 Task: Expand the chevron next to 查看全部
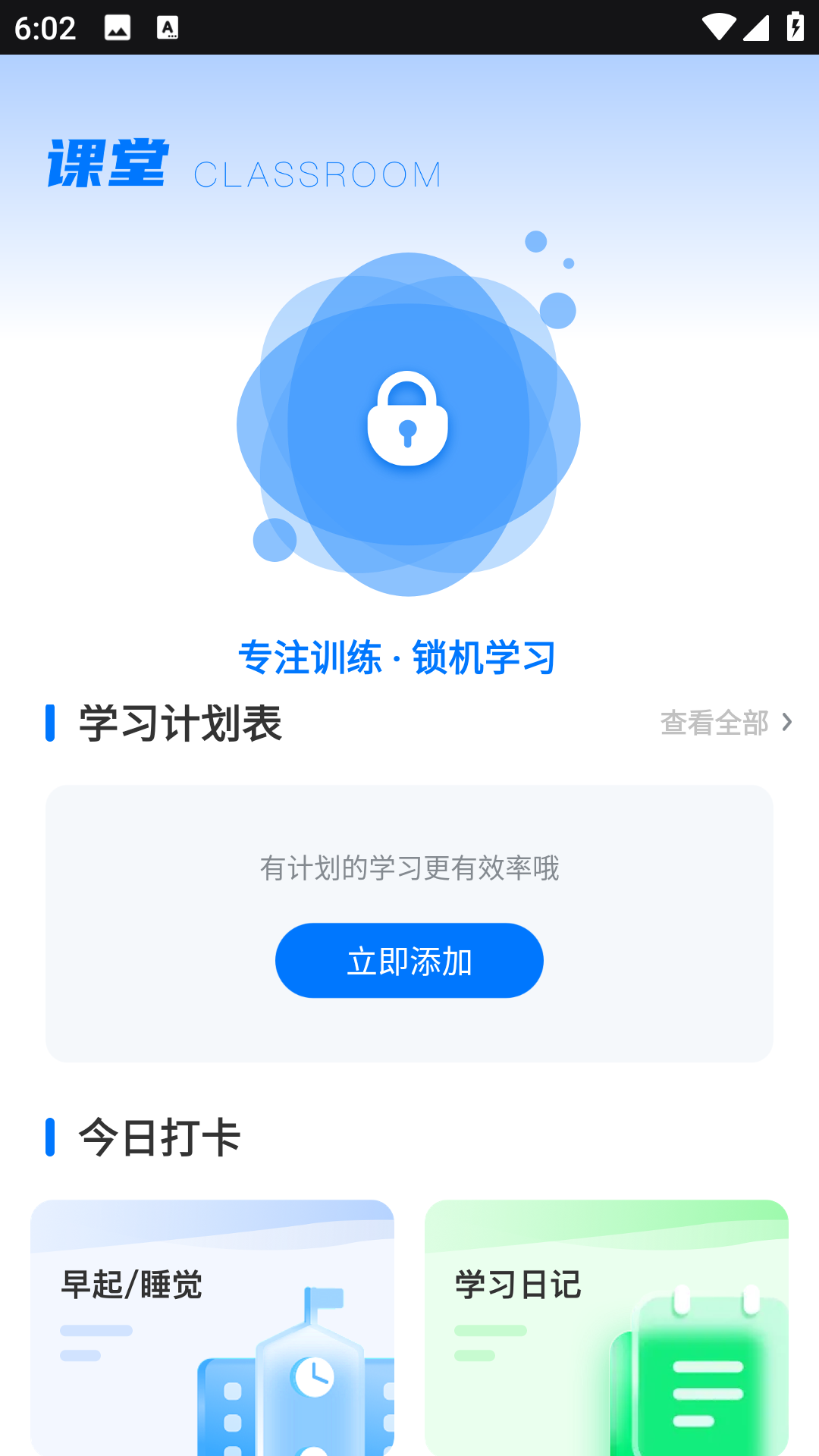[x=786, y=723]
